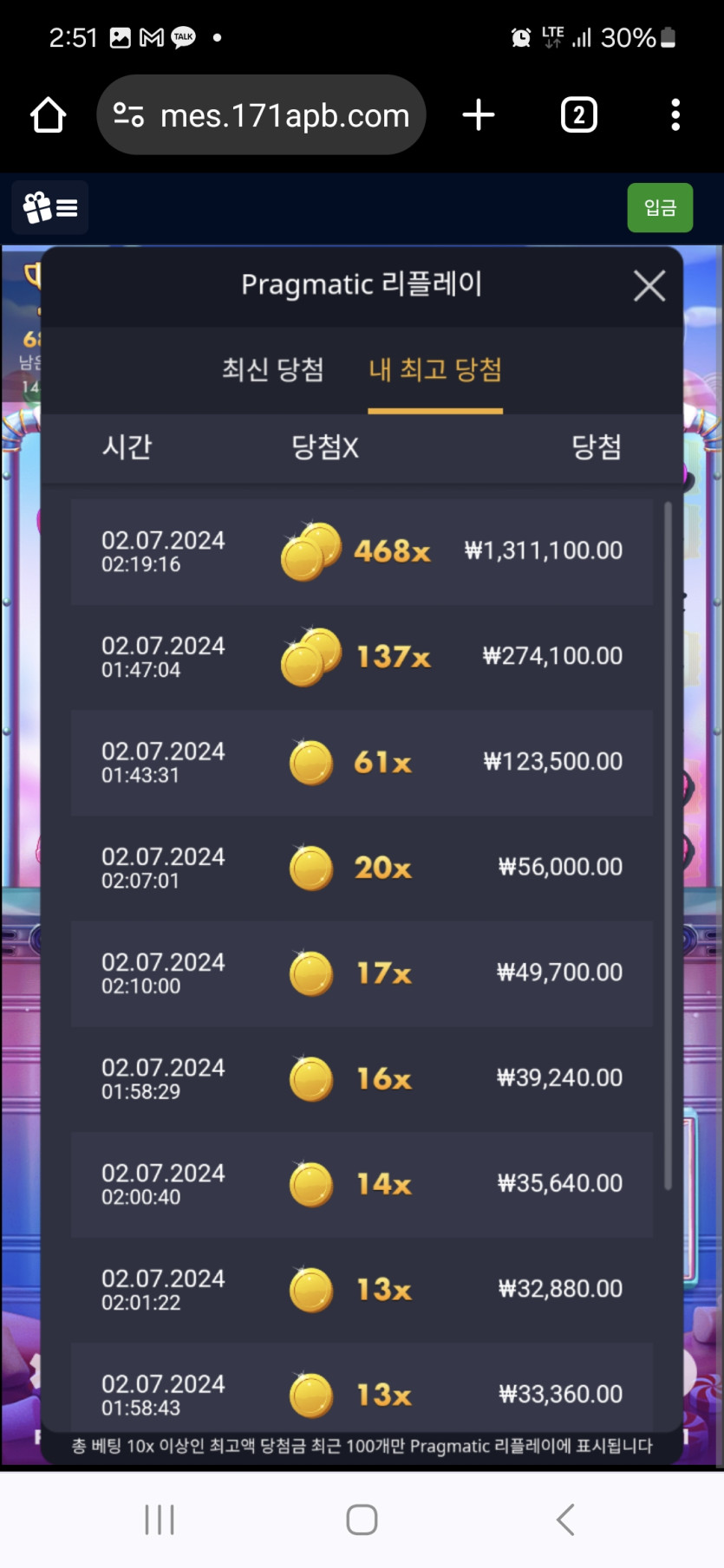This screenshot has width=724, height=1568.
Task: Open the 17x win replay row
Action: click(x=362, y=973)
